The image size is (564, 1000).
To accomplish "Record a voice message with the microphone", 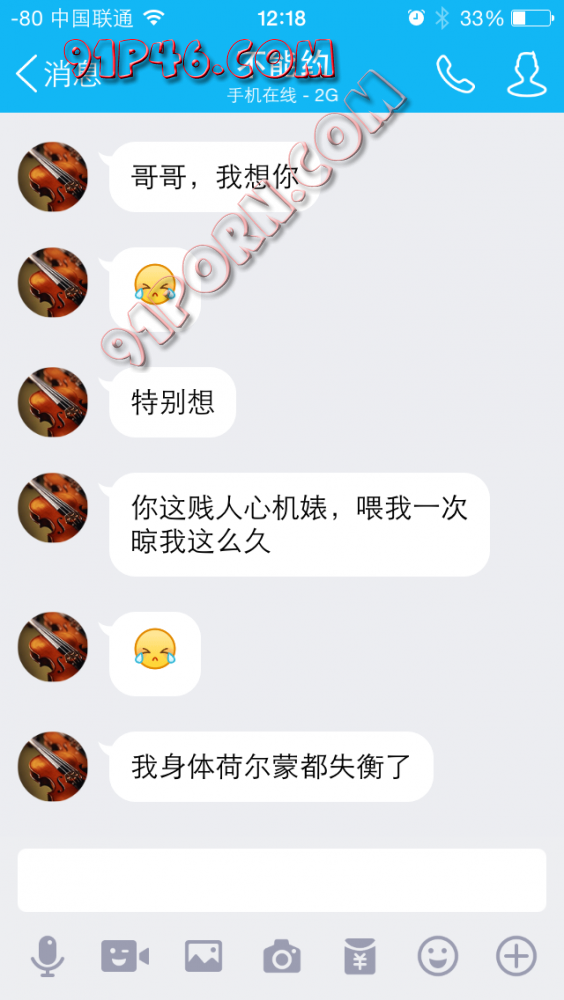I will tap(48, 957).
